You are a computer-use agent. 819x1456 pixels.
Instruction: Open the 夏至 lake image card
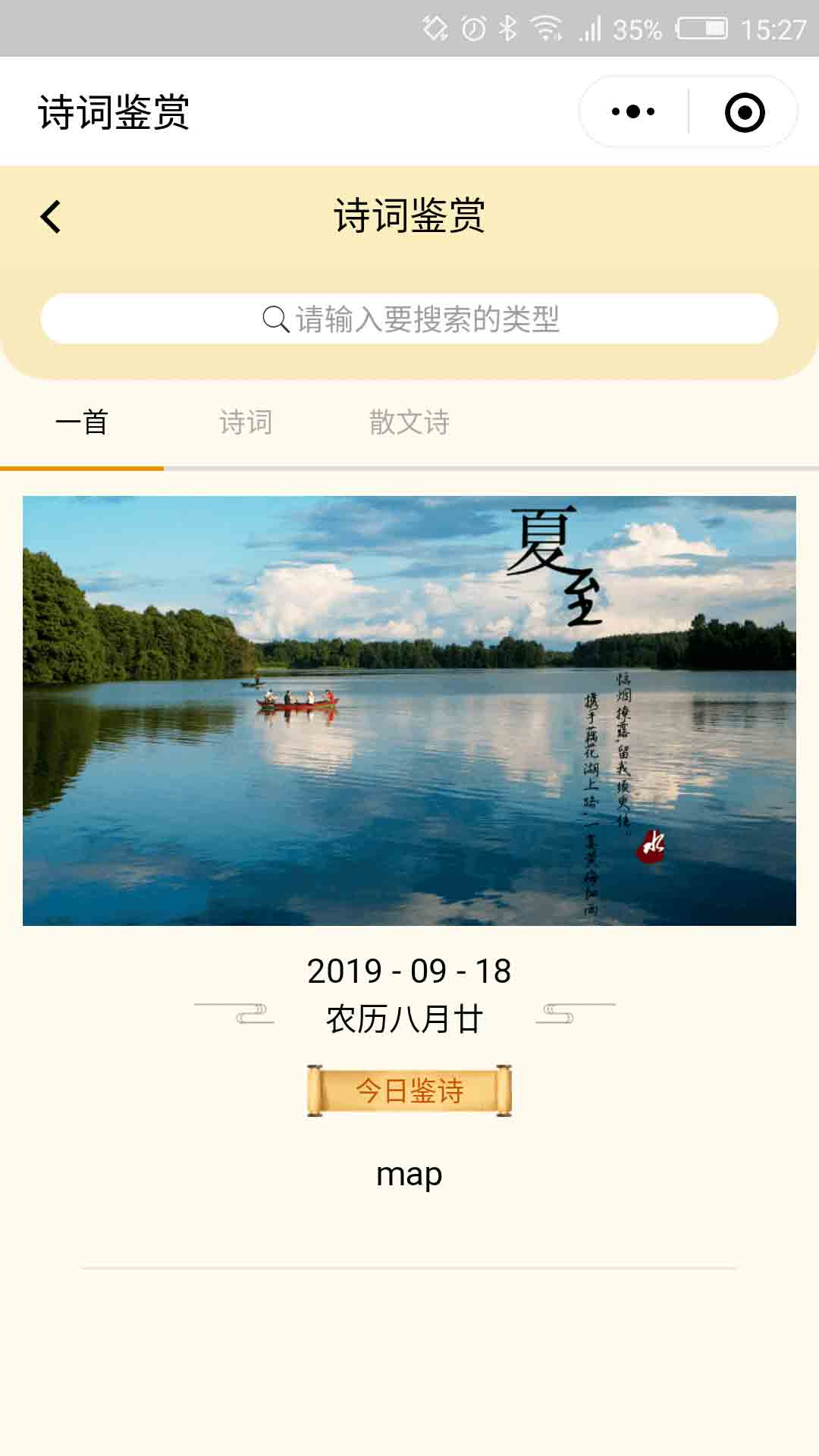(409, 711)
